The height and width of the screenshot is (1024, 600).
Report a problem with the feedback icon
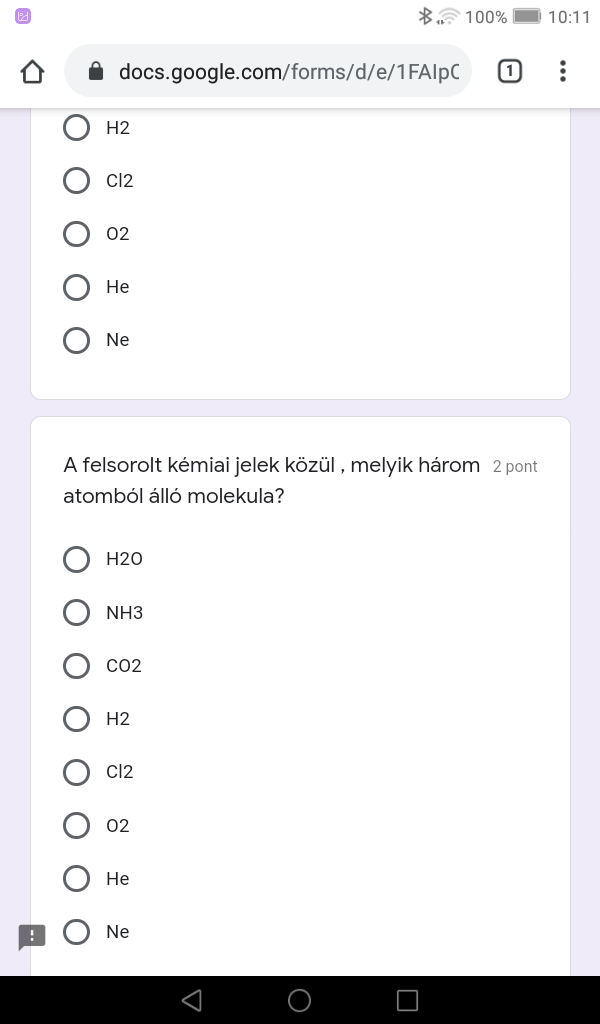(x=32, y=937)
